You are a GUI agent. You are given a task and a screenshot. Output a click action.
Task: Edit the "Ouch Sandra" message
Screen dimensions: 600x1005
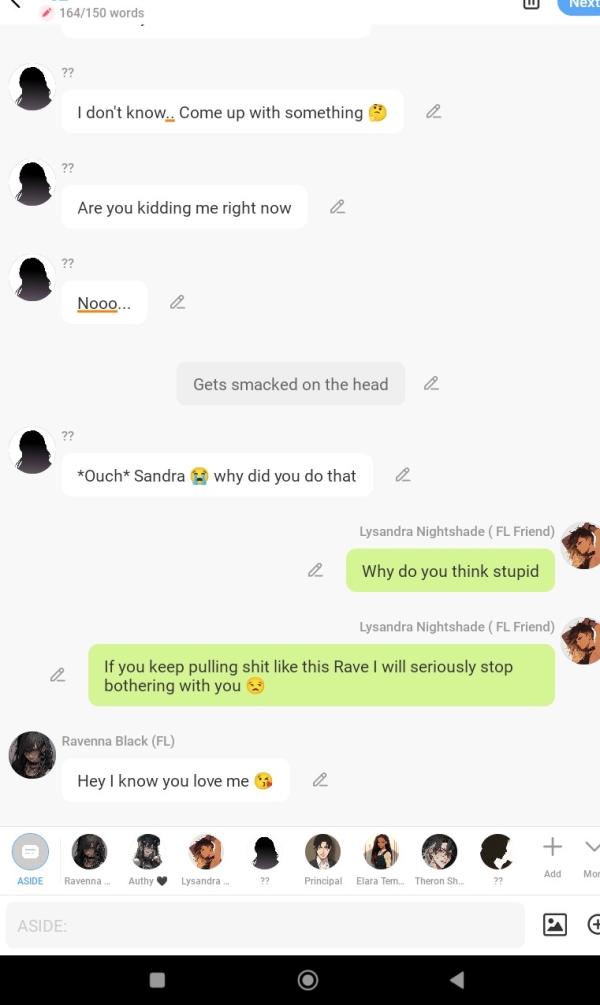tap(403, 475)
